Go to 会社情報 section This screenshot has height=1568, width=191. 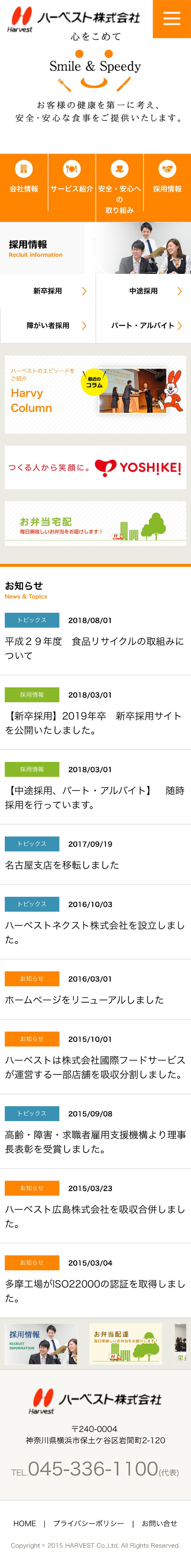coord(24,178)
